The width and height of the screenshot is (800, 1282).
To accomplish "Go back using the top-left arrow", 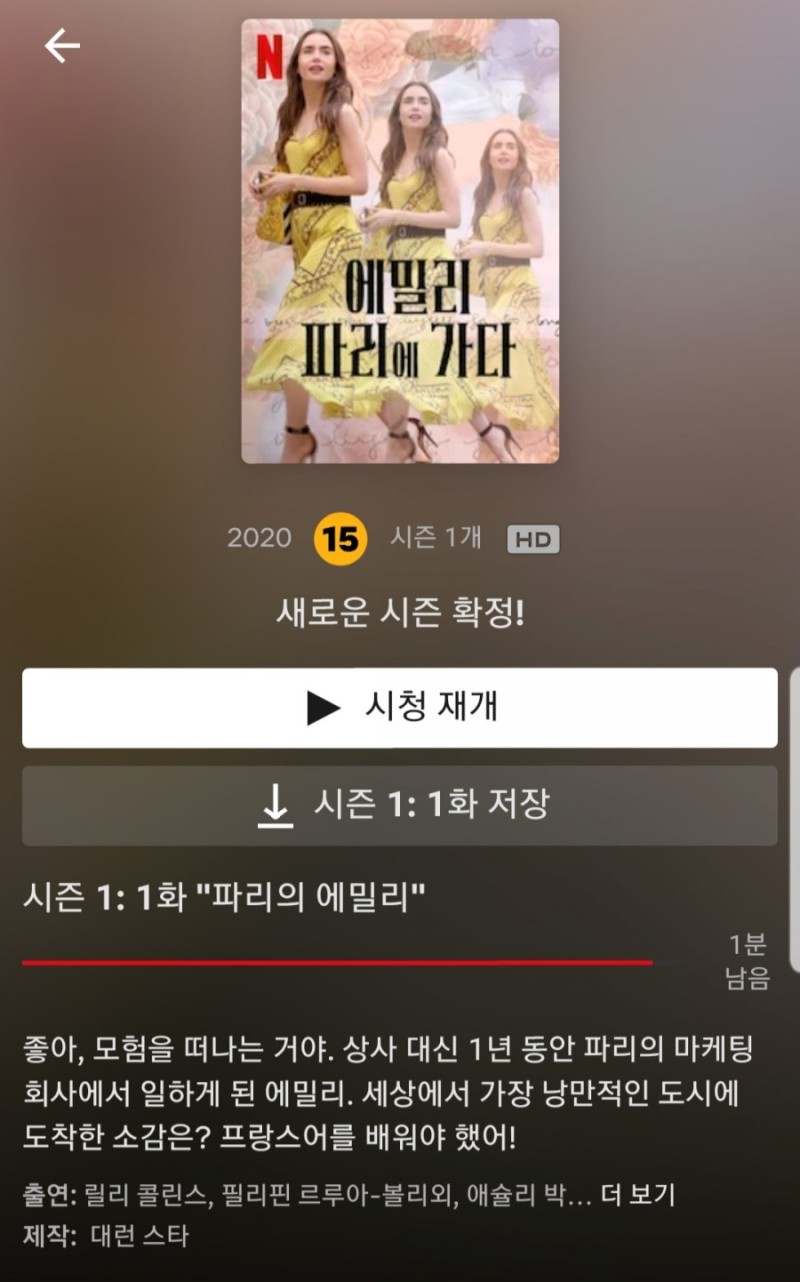I will coord(62,46).
